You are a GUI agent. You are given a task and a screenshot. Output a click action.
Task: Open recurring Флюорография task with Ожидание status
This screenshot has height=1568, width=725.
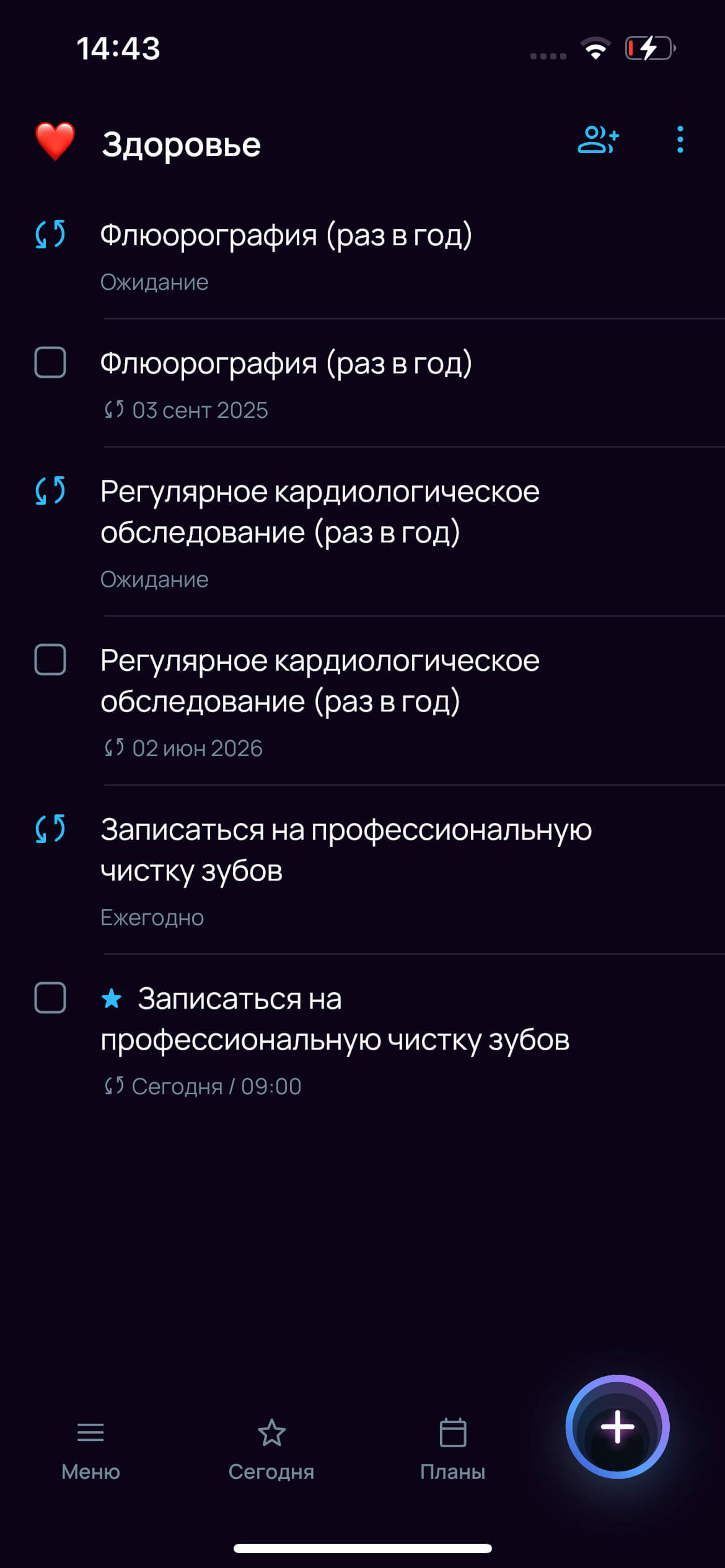click(x=362, y=256)
